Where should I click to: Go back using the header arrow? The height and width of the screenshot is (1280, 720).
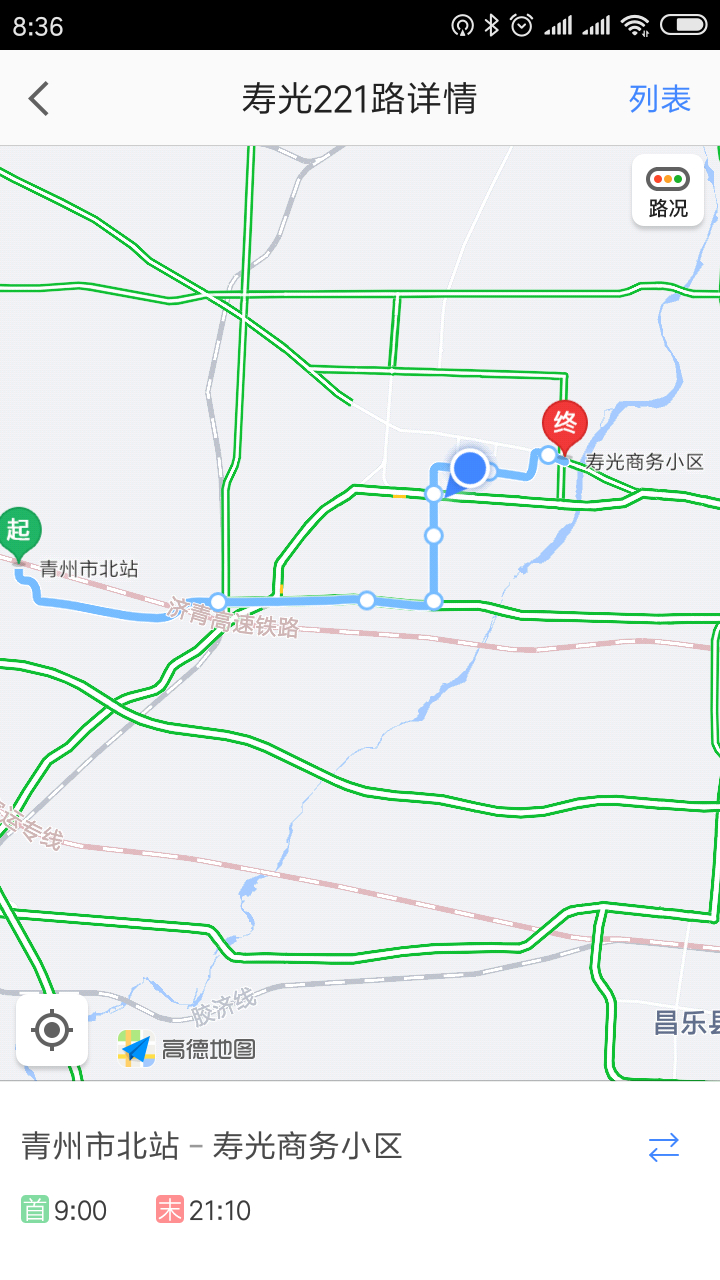tap(39, 99)
